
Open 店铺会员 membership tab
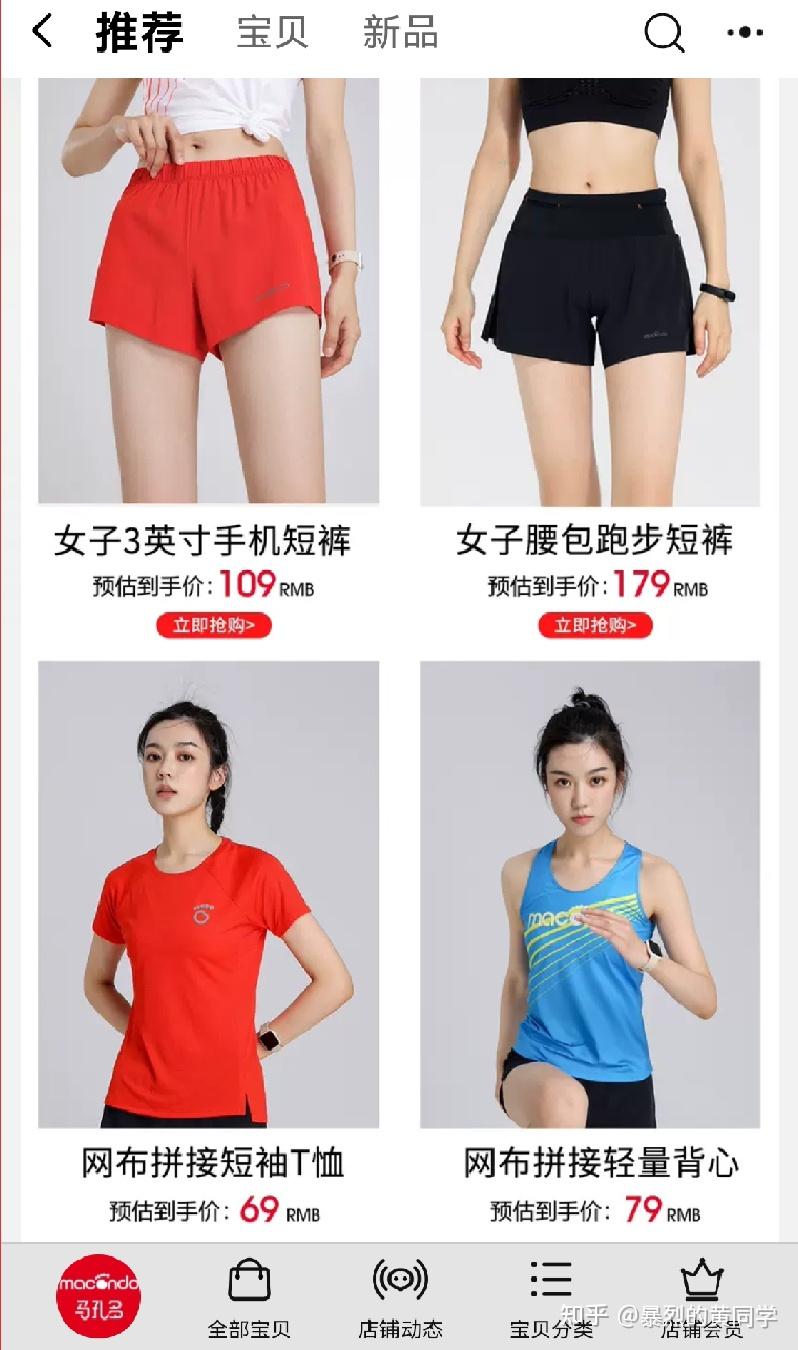(x=702, y=1298)
